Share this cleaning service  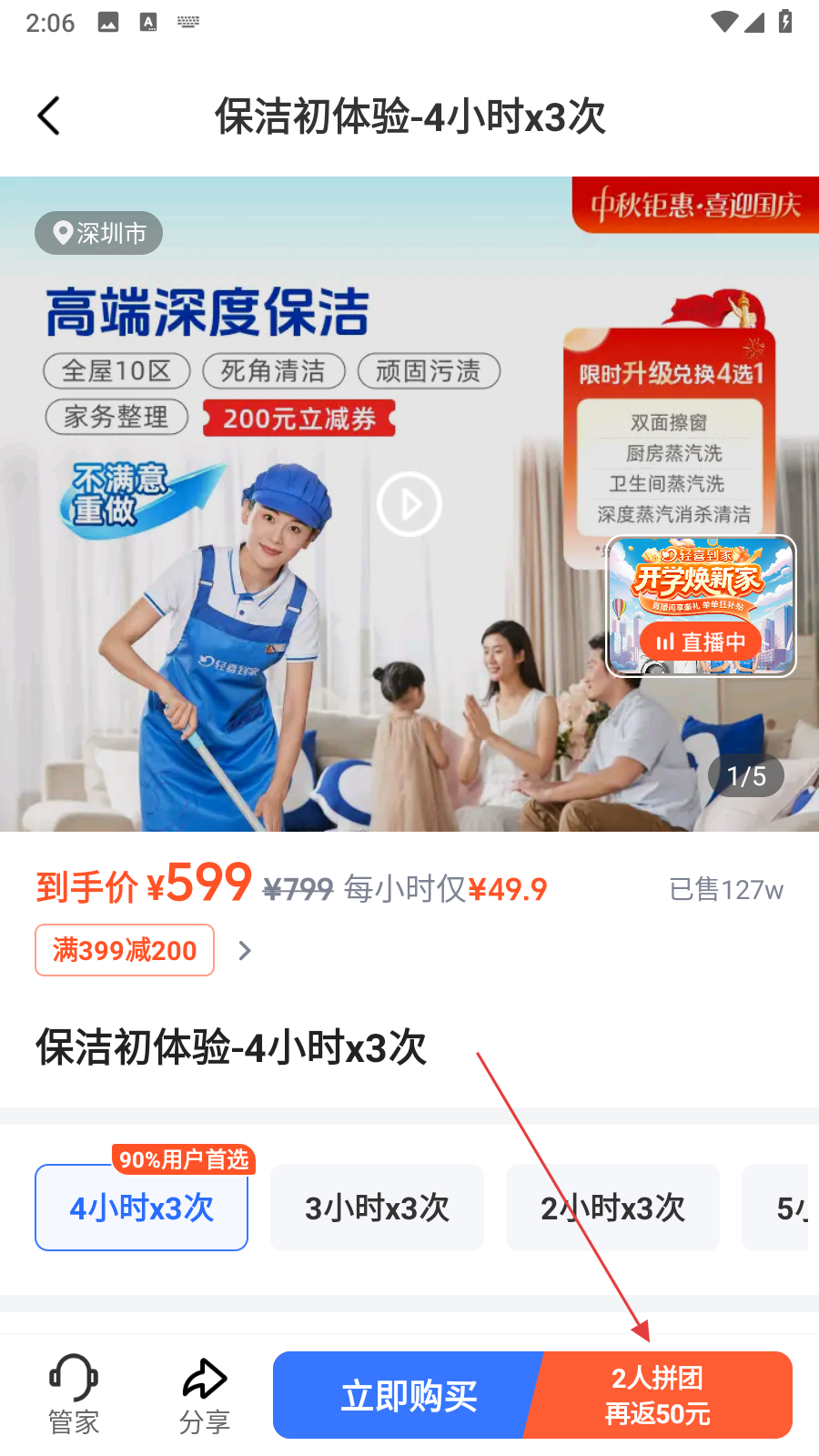[204, 1394]
